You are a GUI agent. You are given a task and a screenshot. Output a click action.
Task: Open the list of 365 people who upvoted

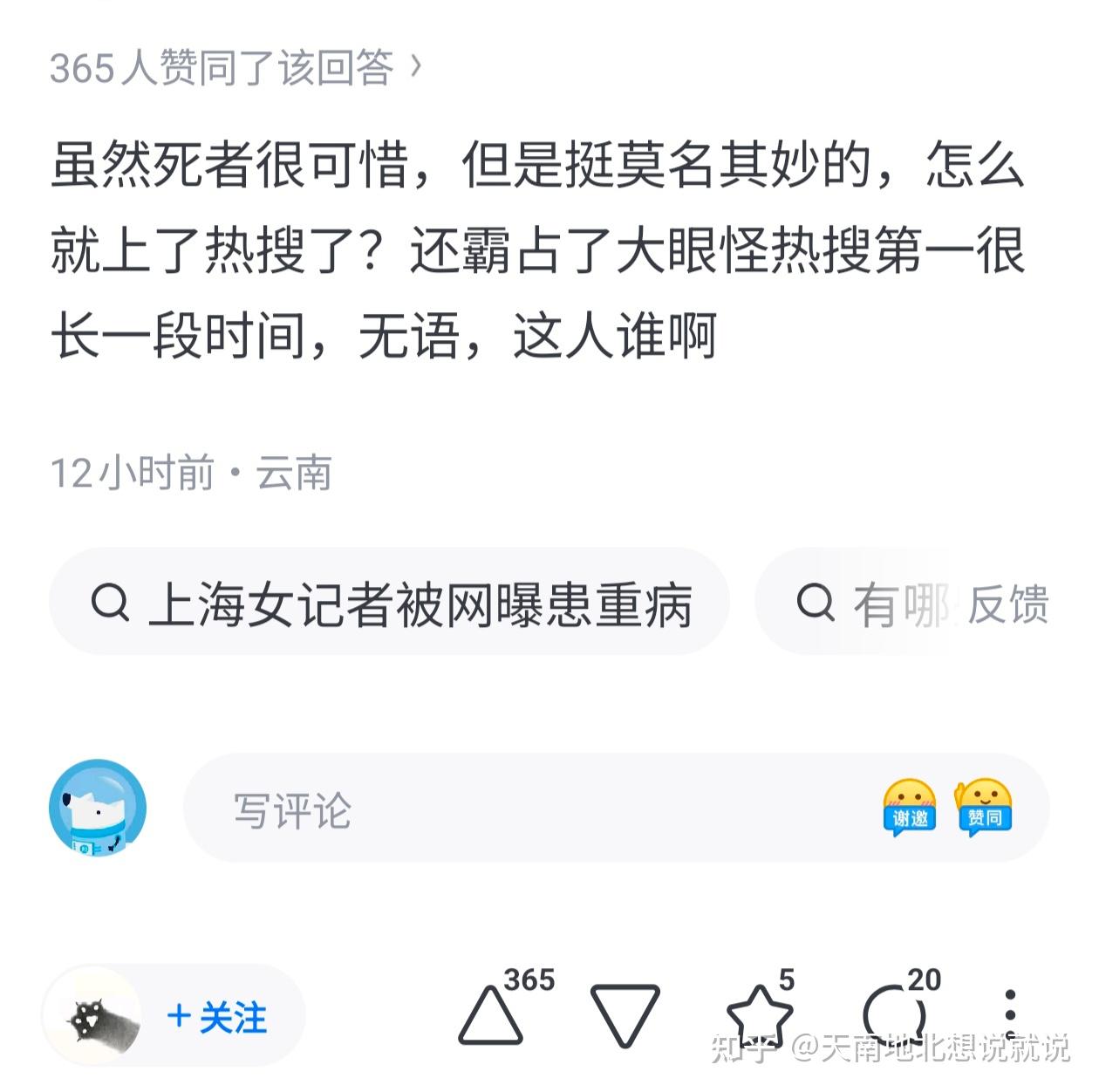click(x=235, y=68)
